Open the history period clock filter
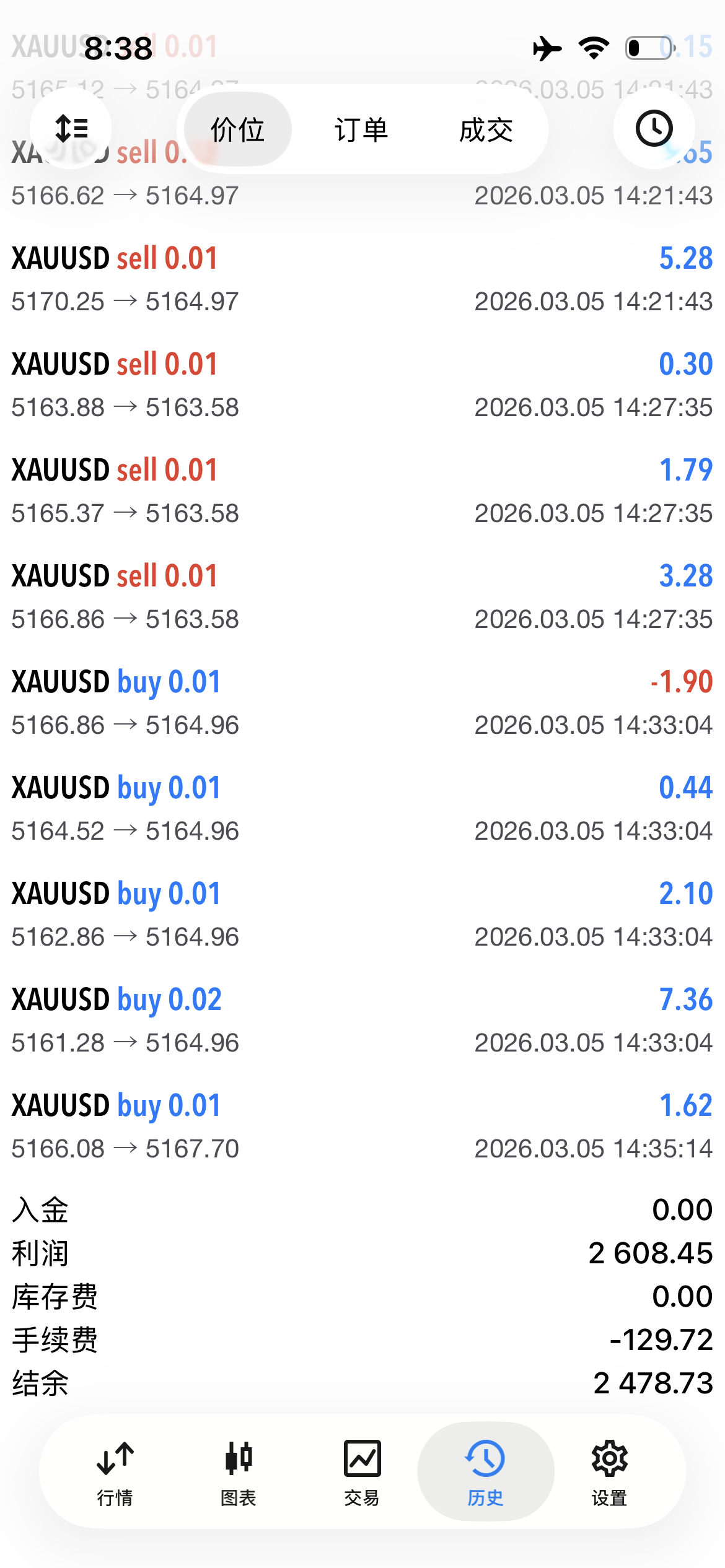 click(654, 129)
